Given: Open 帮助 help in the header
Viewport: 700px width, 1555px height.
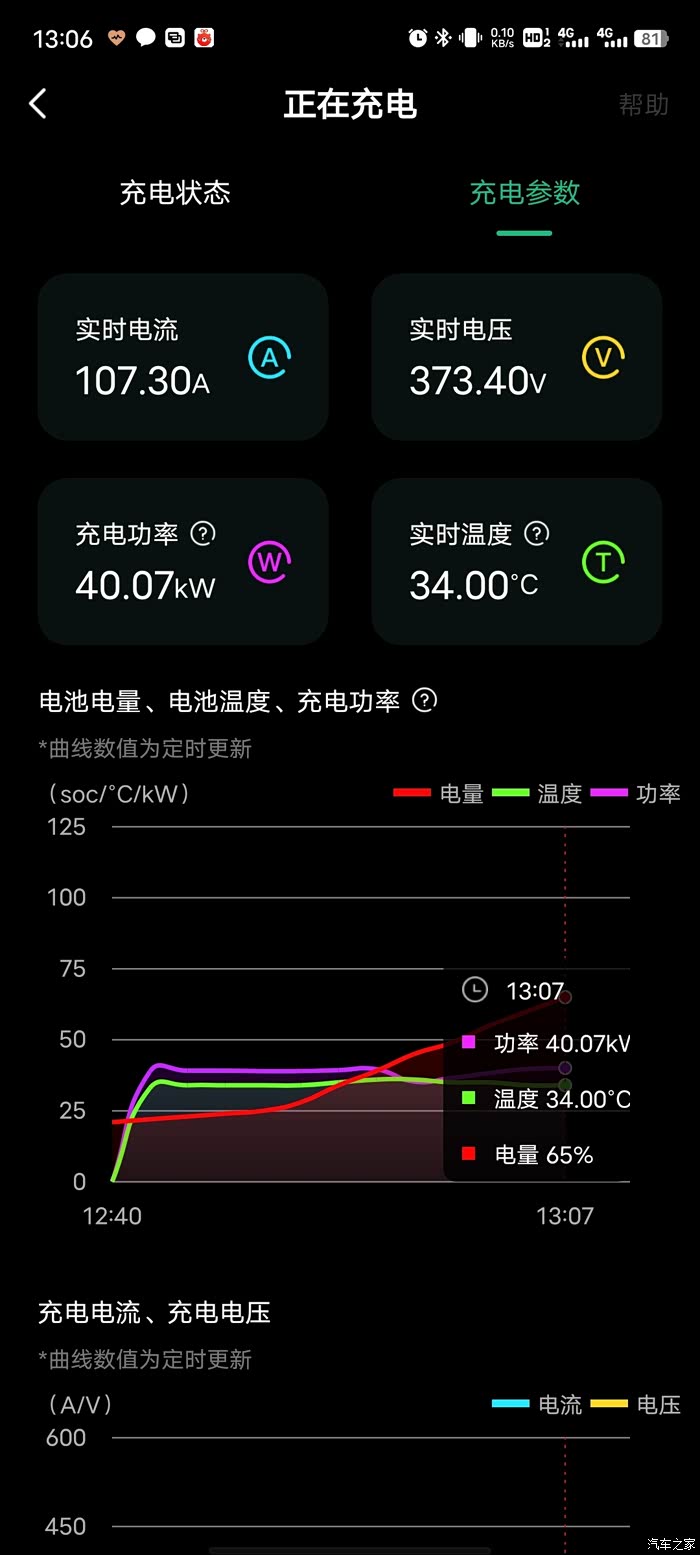Looking at the screenshot, I should pyautogui.click(x=644, y=104).
